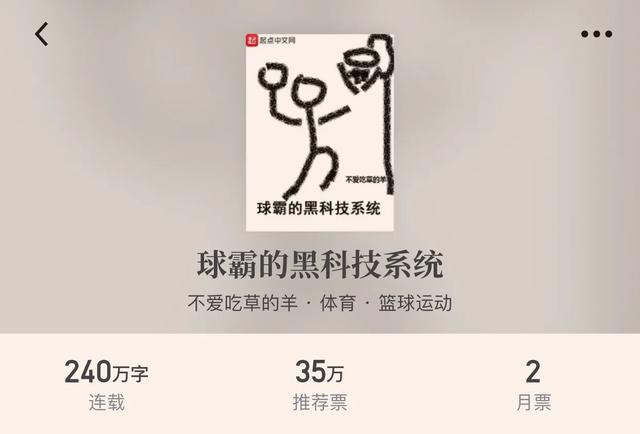Open the three-dot overflow menu
640x434 pixels.
coord(596,34)
